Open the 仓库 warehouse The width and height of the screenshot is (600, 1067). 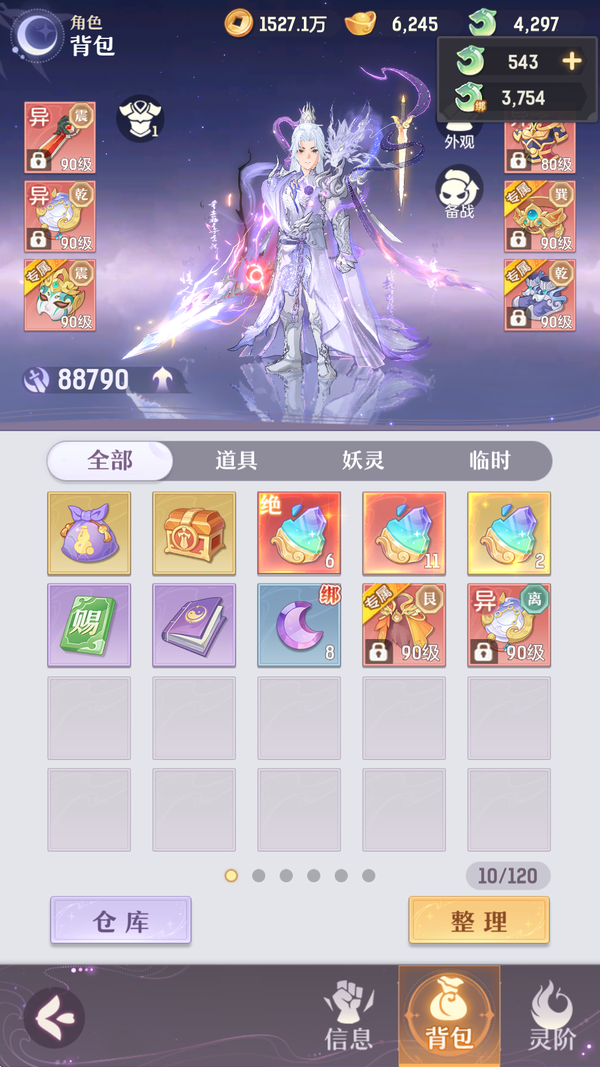121,921
